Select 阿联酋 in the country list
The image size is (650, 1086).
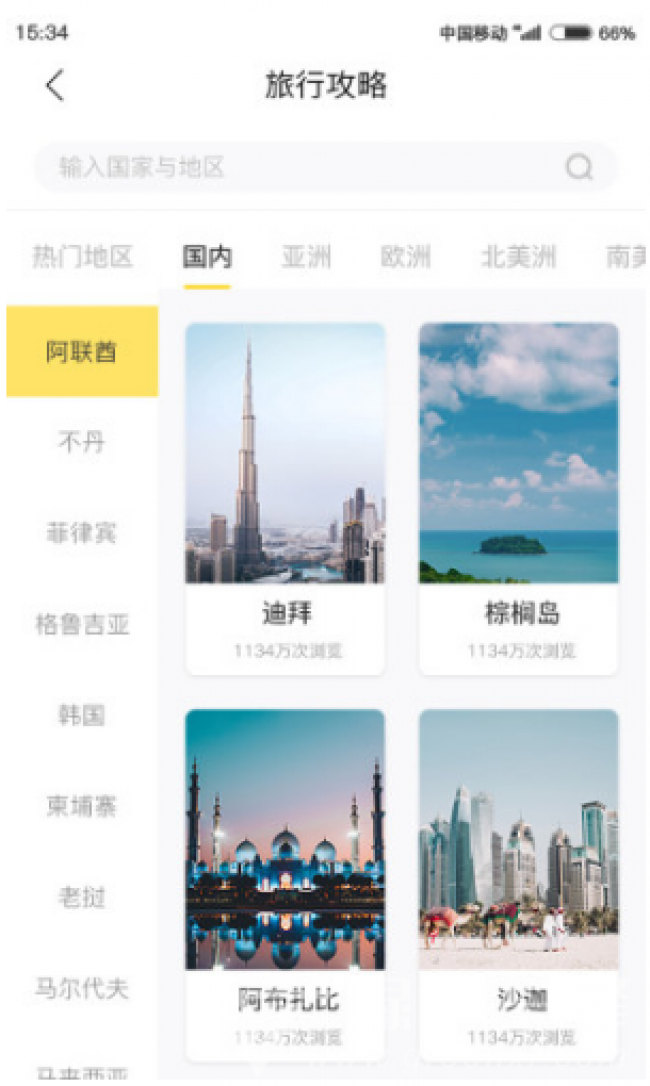82,351
